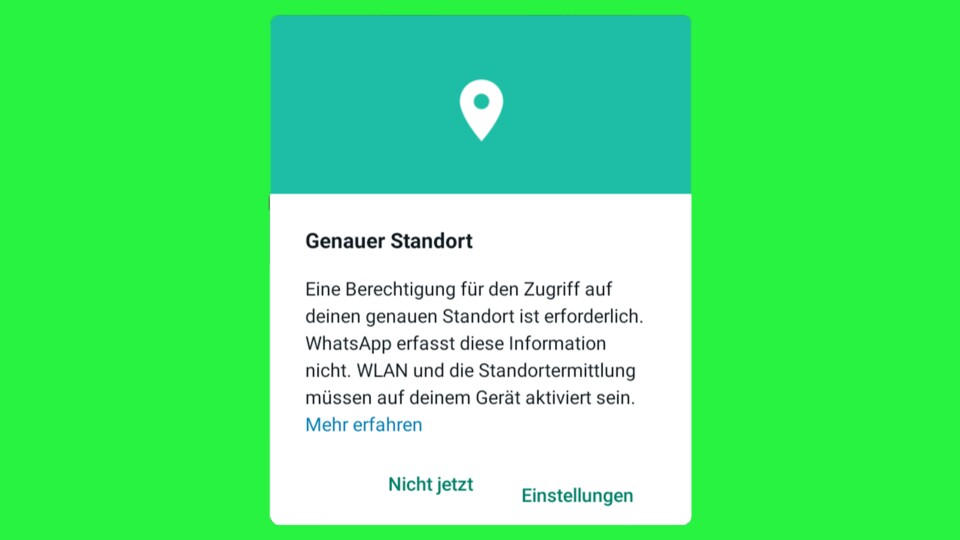The image size is (960, 540).
Task: Open Einstellungen to grant location permission
Action: tap(577, 496)
